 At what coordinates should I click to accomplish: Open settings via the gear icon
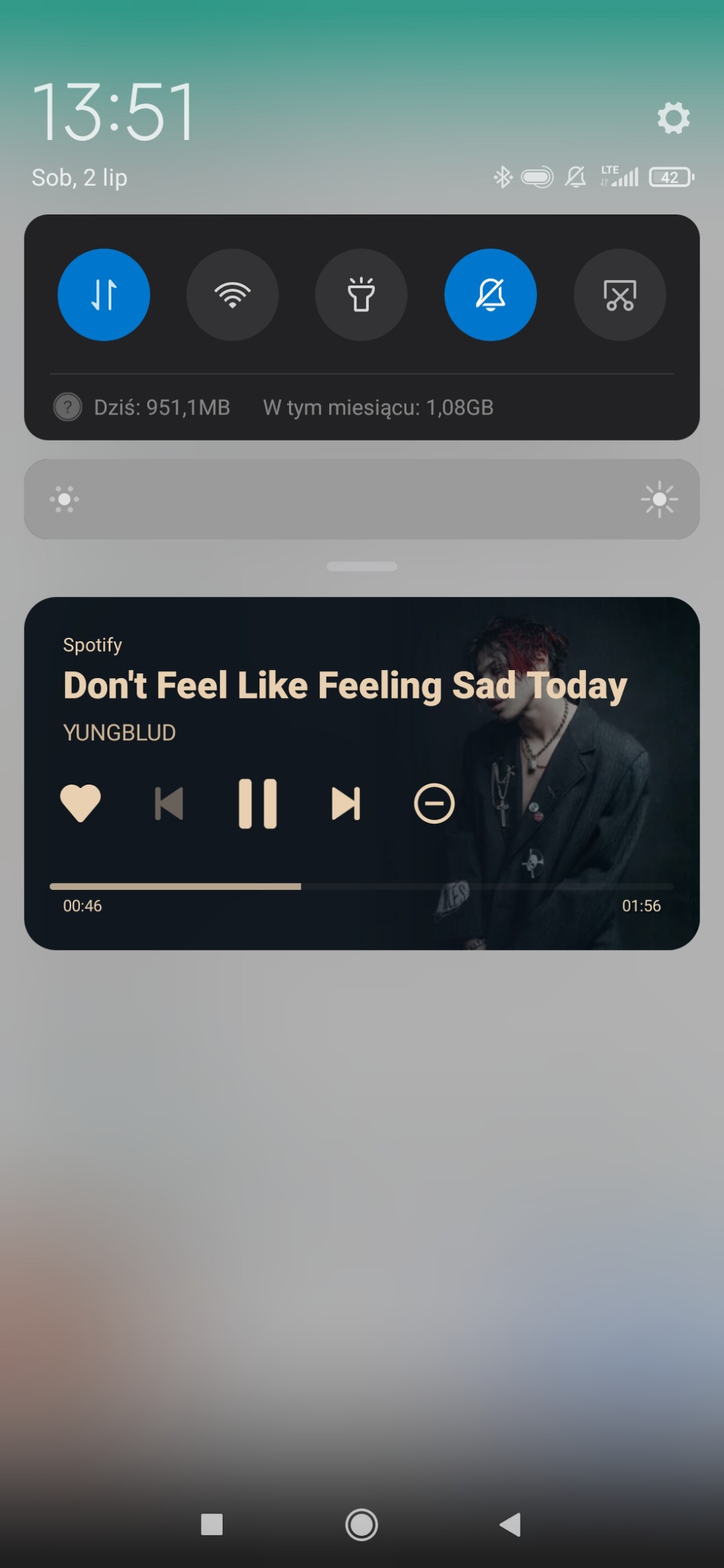coord(673,117)
